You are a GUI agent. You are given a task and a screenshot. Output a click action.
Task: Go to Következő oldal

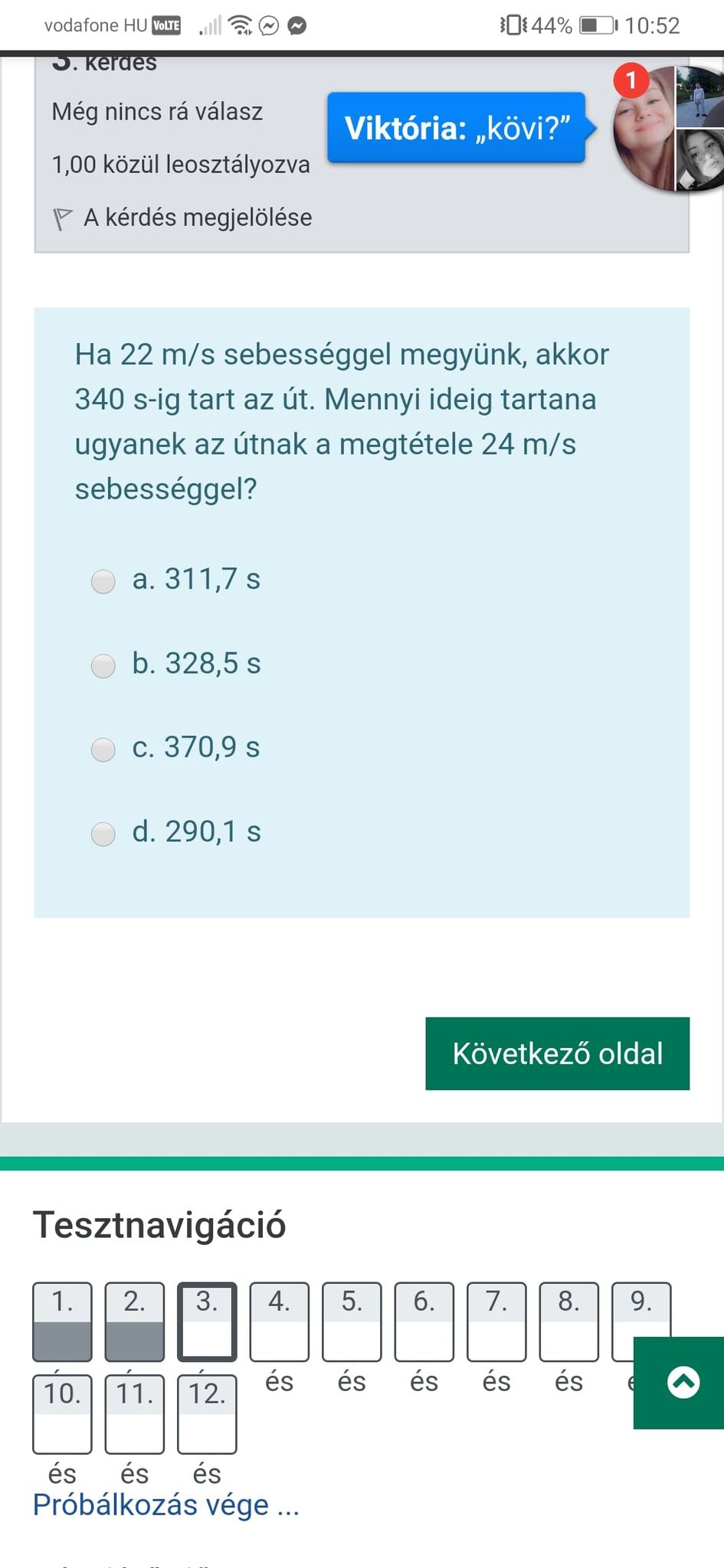(x=557, y=1053)
